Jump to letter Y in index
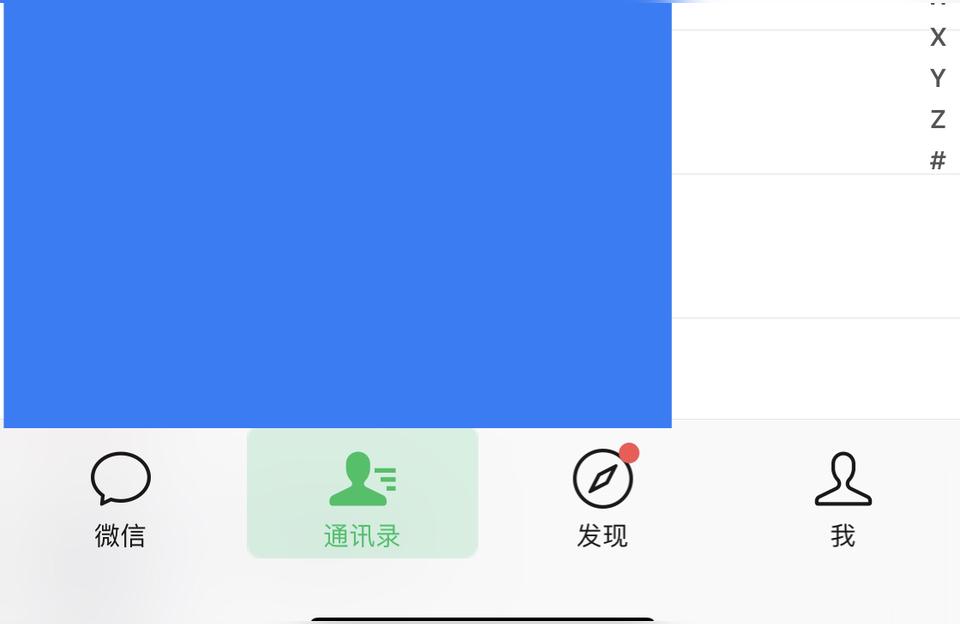The width and height of the screenshot is (960, 624). (937, 79)
